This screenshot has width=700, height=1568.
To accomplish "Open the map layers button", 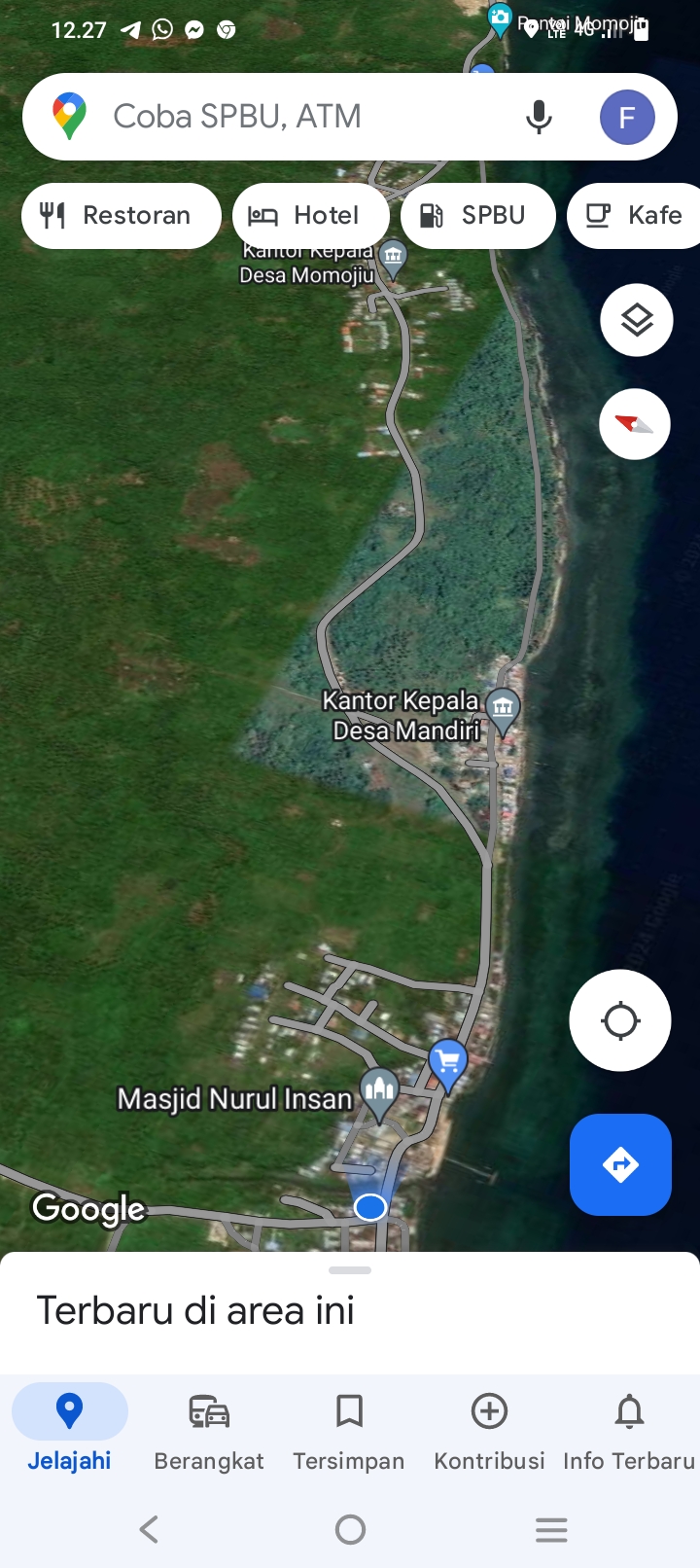I will 637,320.
